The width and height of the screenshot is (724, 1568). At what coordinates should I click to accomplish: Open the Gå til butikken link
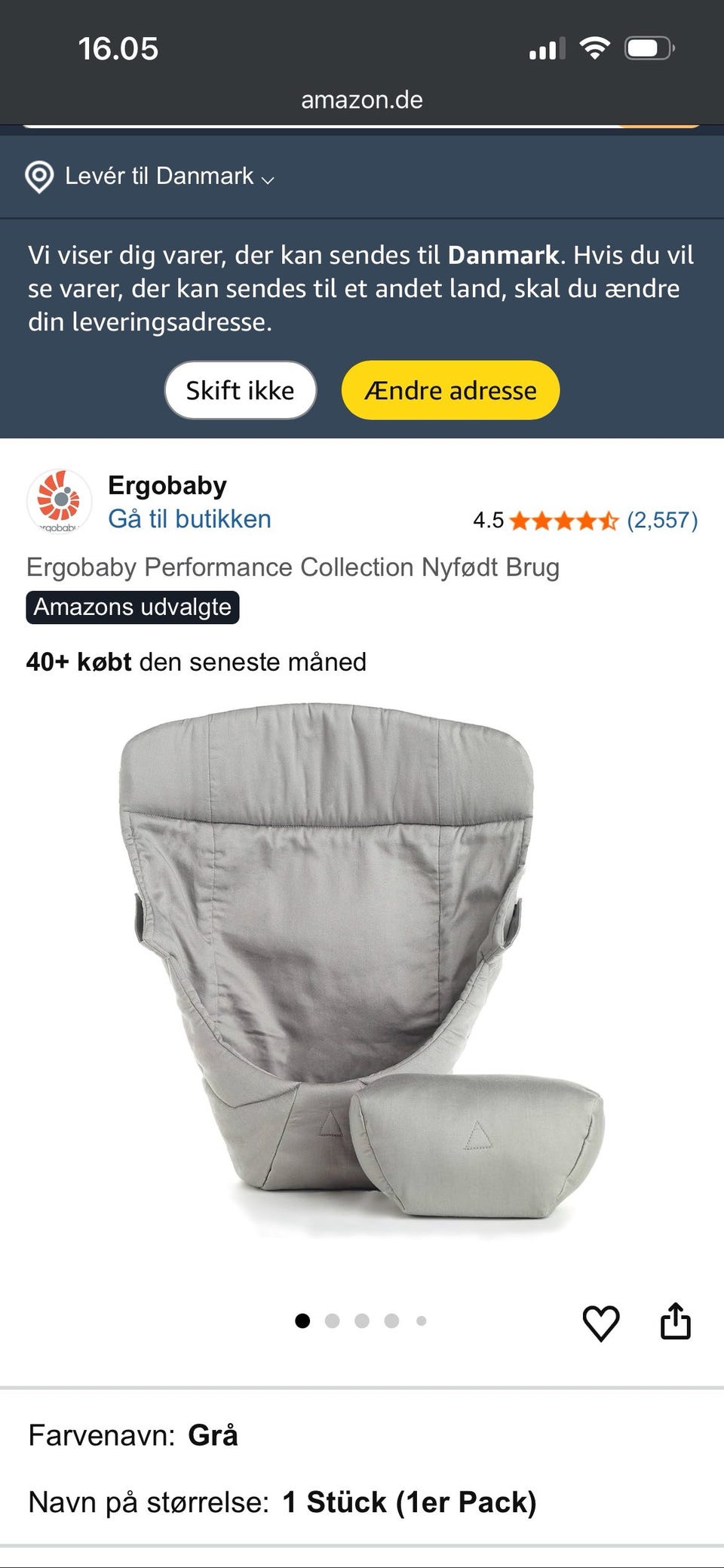click(189, 519)
